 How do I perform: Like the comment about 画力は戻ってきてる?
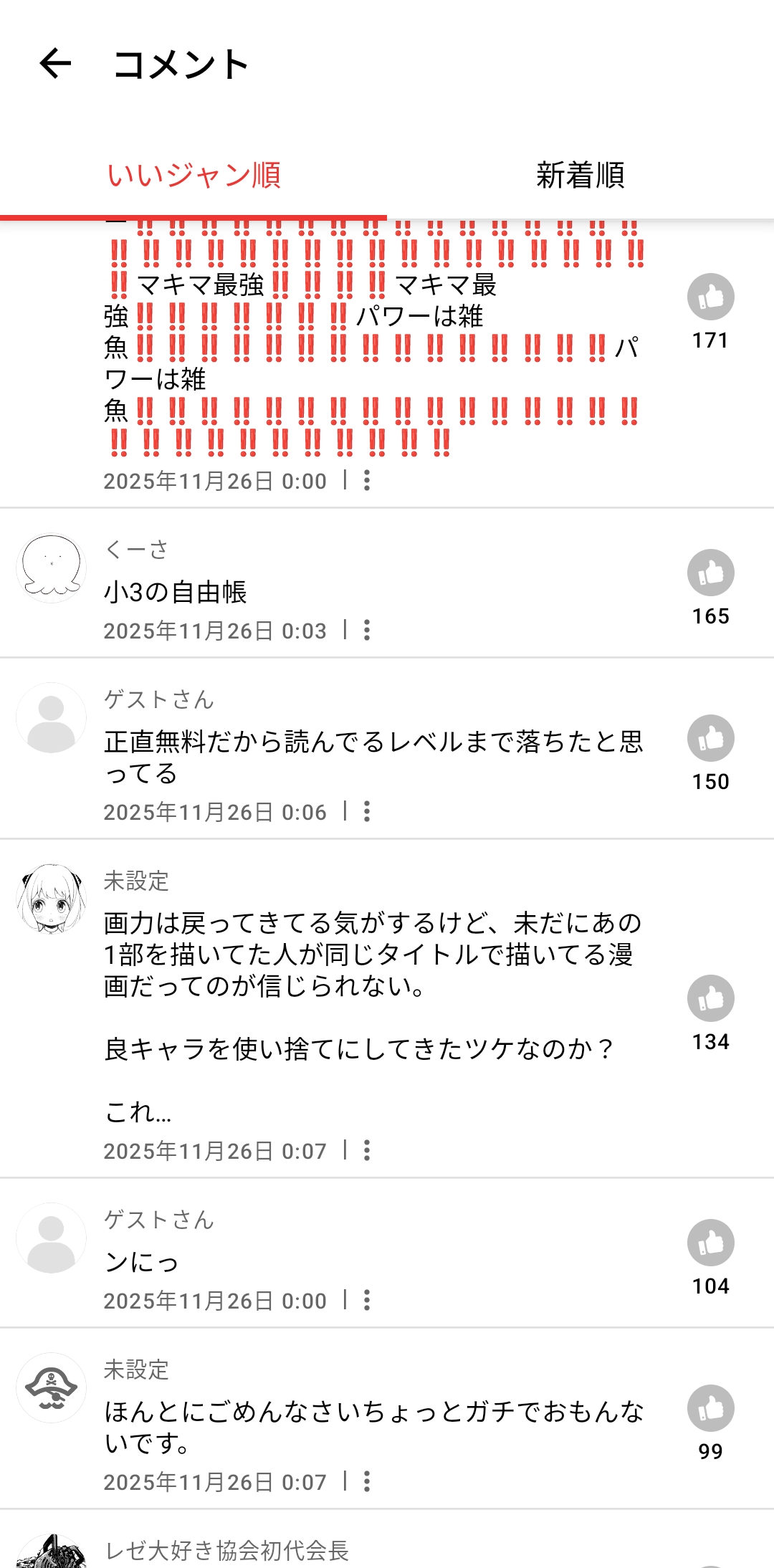pos(710,998)
